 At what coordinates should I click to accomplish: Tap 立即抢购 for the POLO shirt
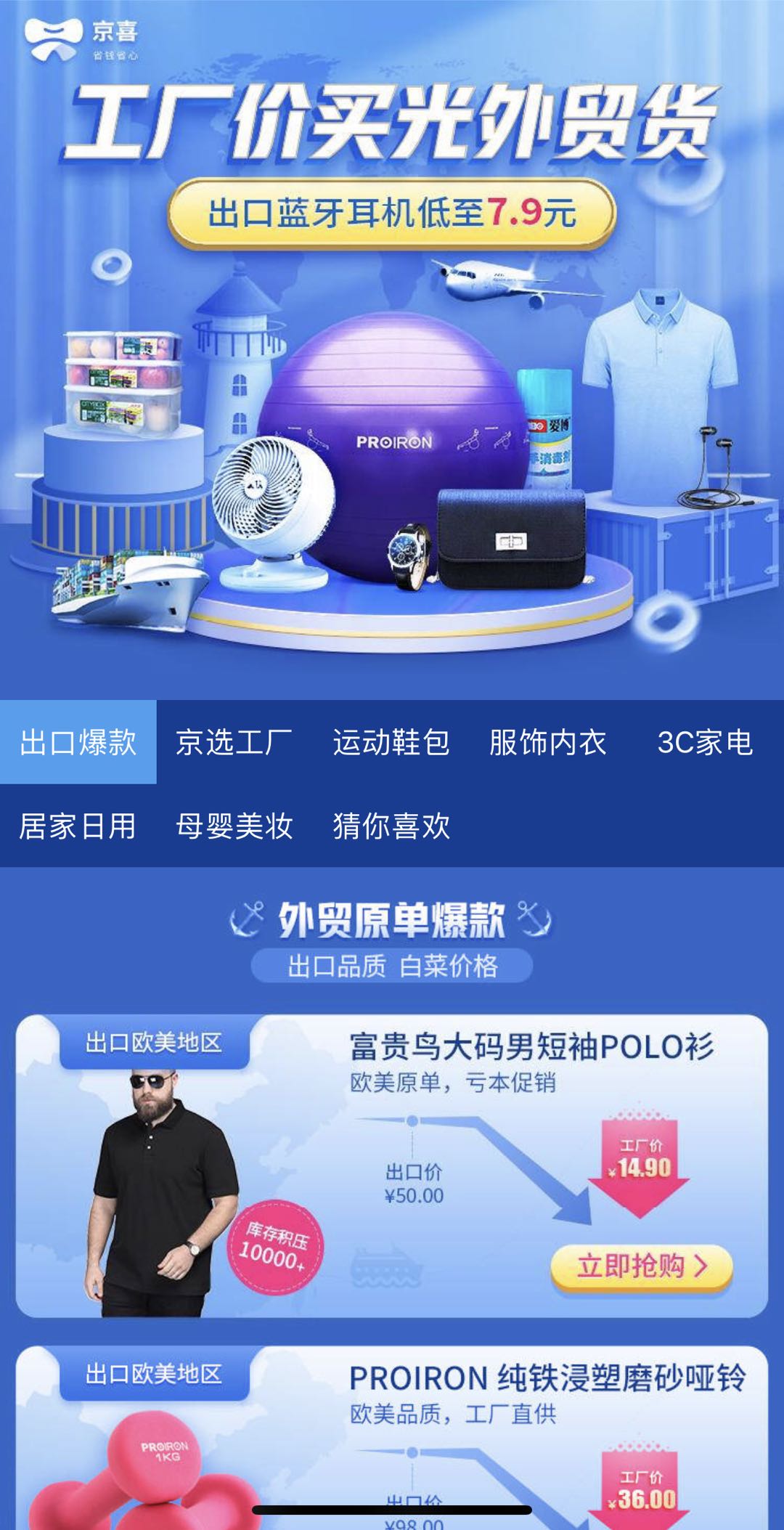[x=641, y=1266]
